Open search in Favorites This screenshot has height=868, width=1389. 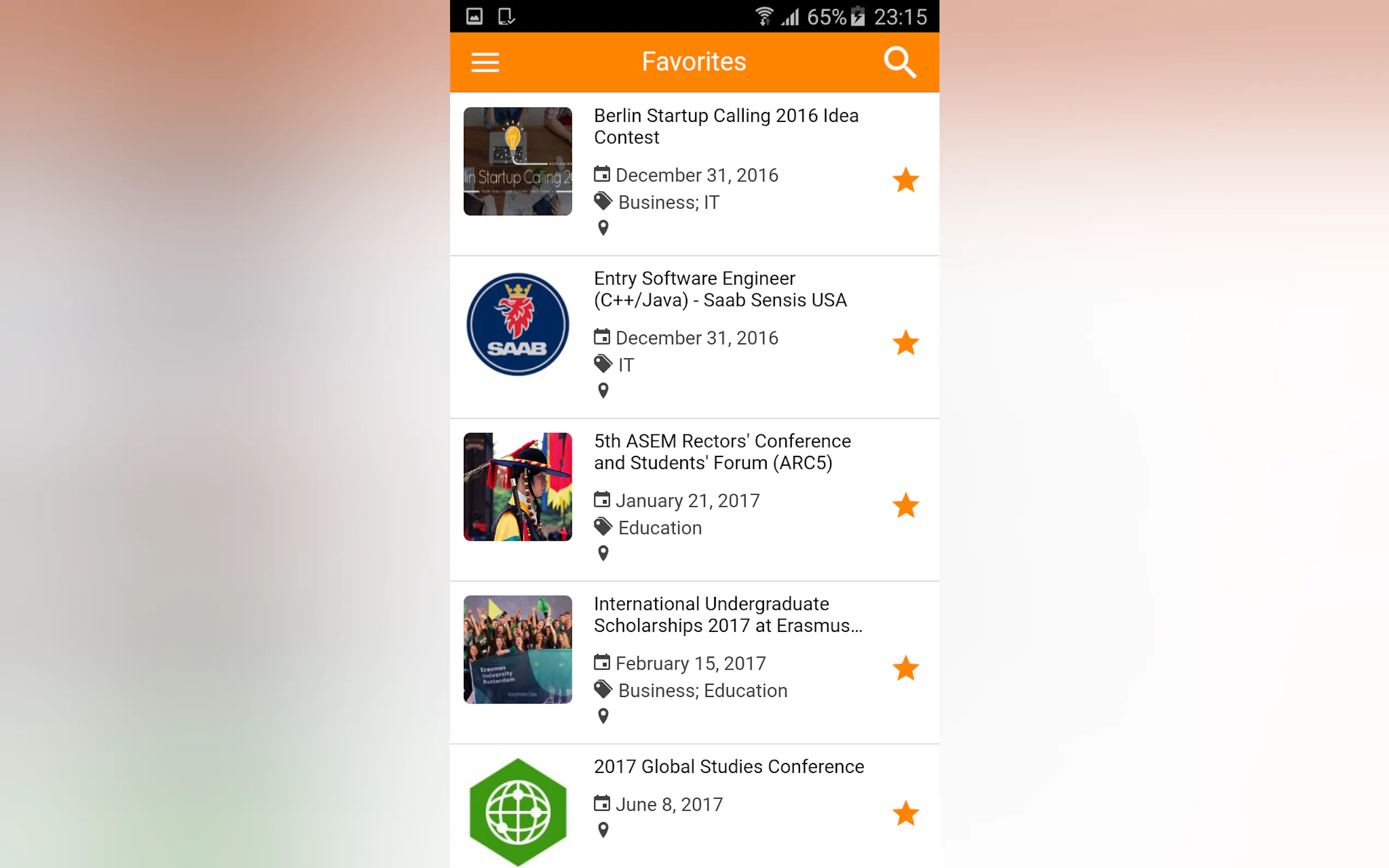899,62
